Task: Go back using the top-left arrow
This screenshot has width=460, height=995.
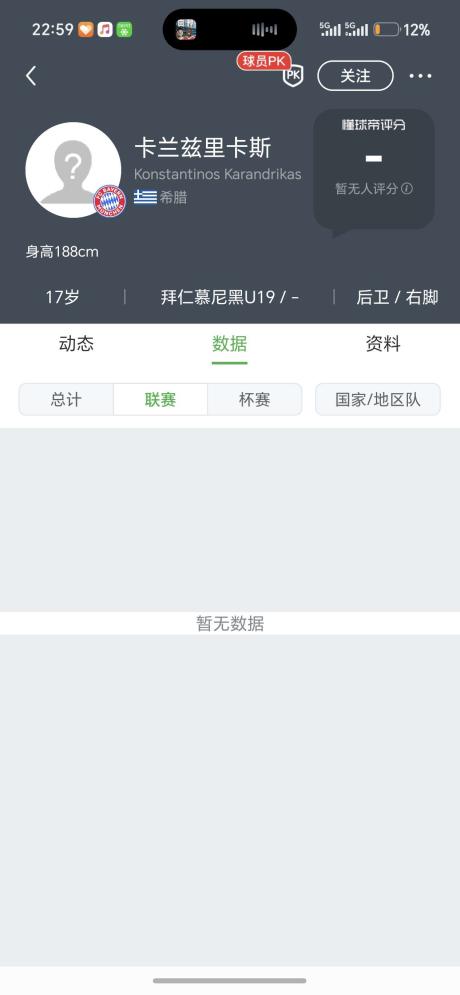Action: point(31,76)
